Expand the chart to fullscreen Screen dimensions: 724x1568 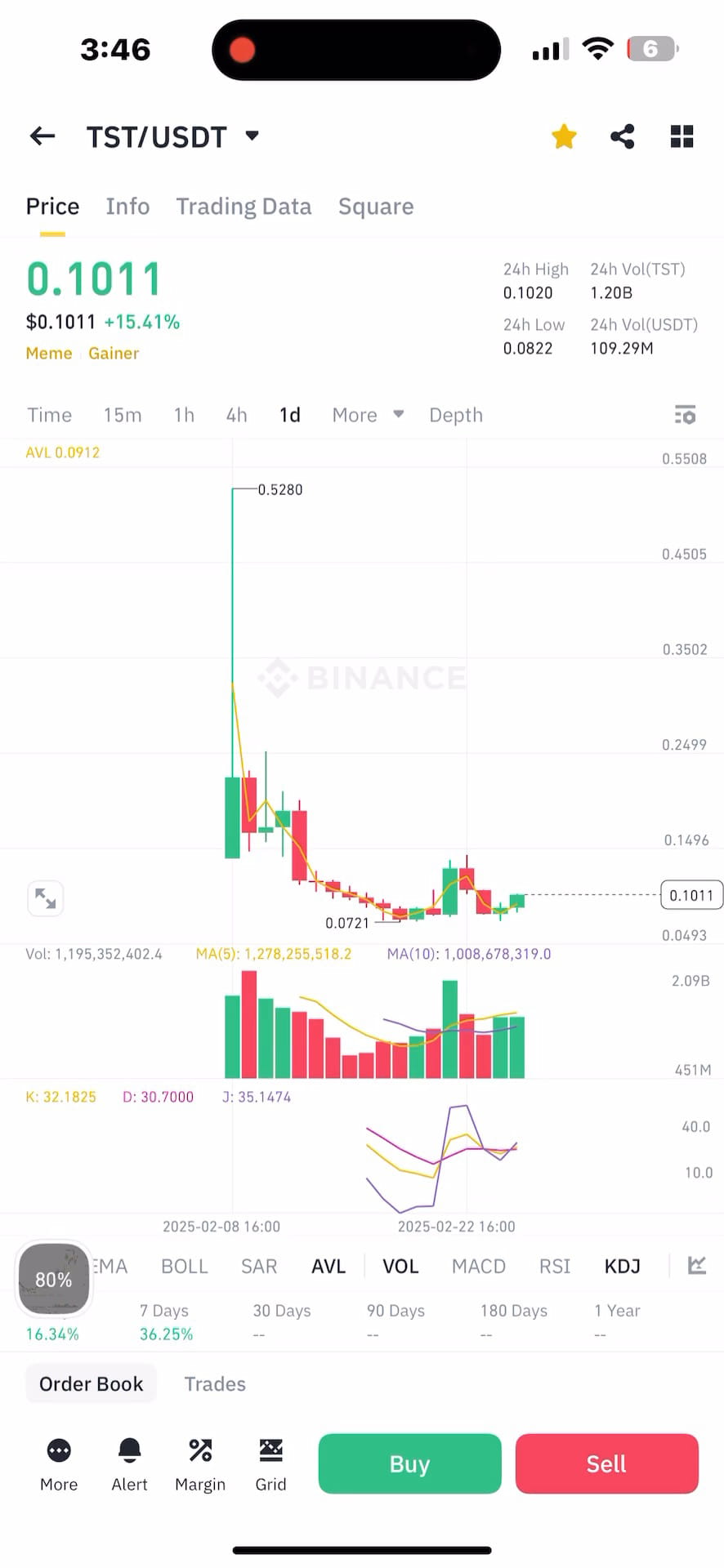tap(46, 898)
